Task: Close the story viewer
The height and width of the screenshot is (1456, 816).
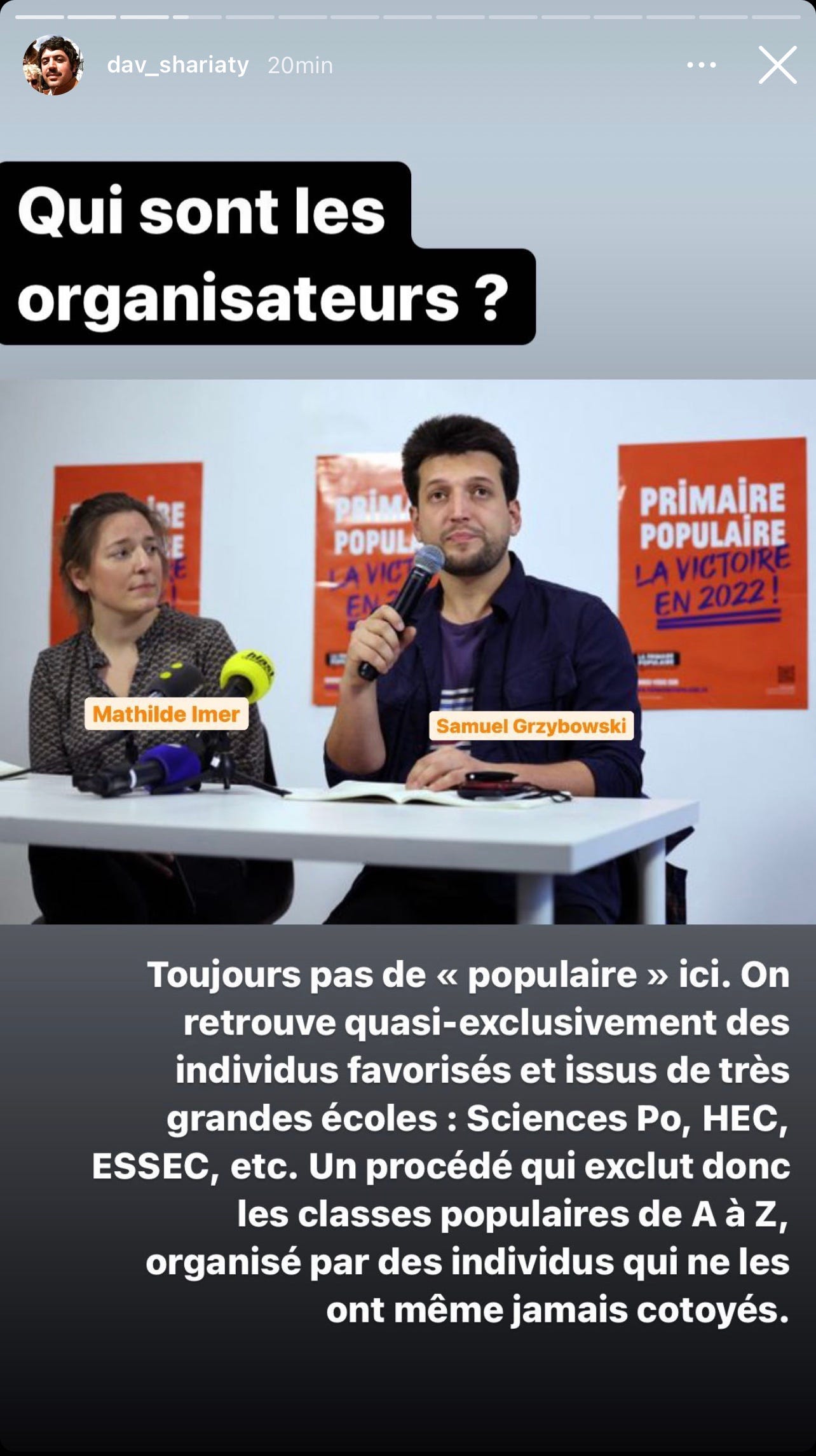Action: (x=777, y=65)
